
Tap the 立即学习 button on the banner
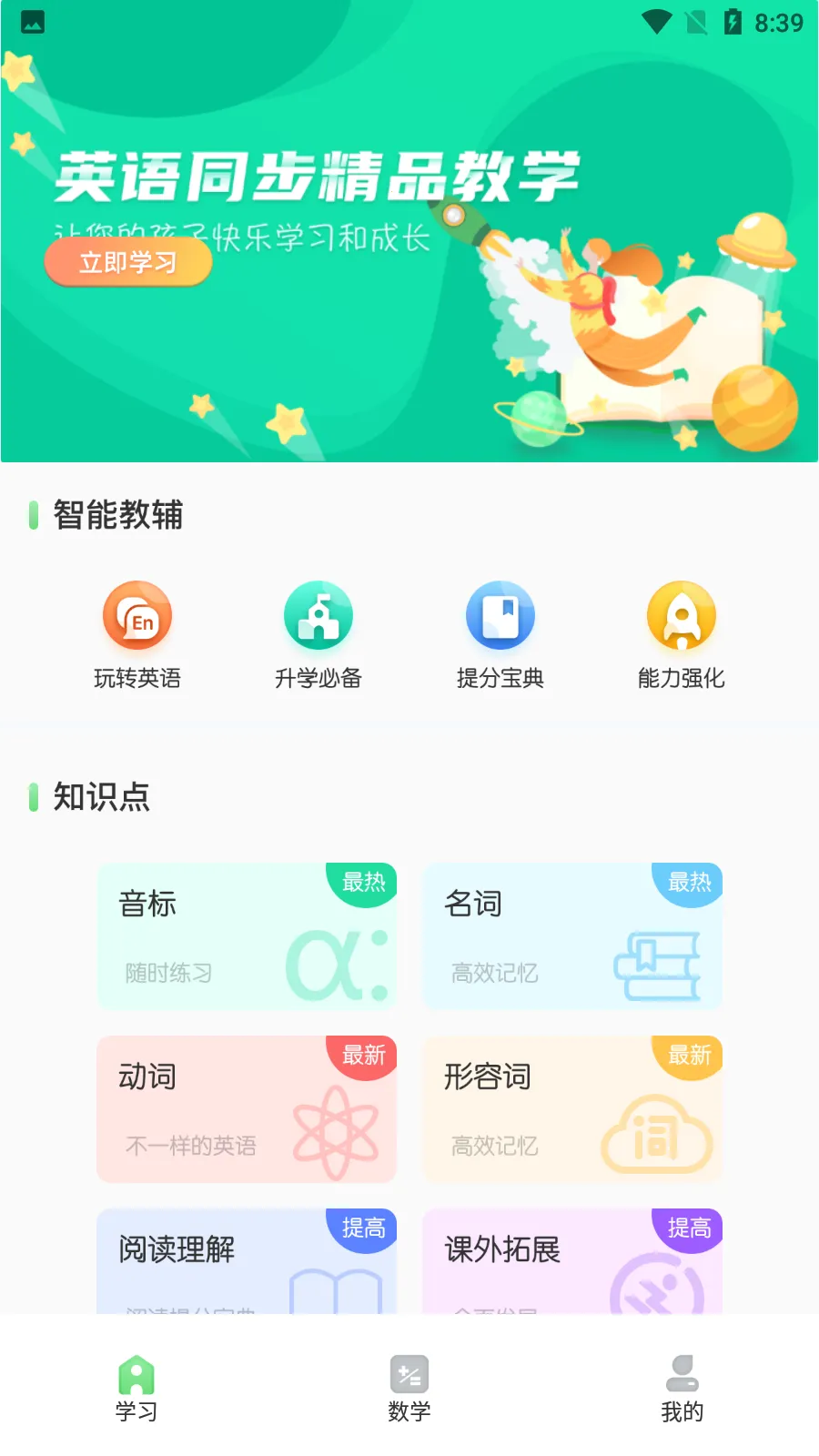[x=128, y=263]
